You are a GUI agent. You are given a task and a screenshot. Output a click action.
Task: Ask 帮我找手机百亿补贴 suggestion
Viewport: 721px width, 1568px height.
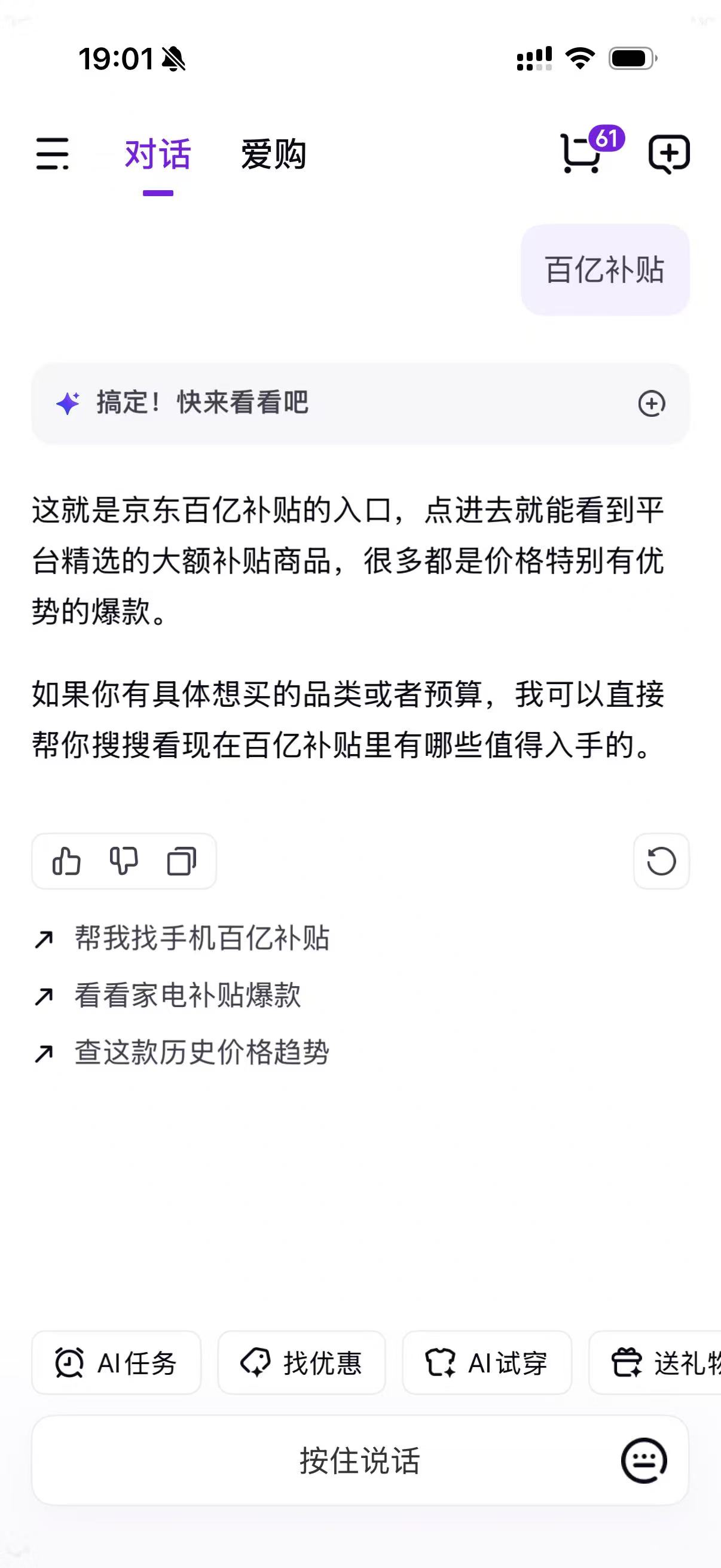201,938
